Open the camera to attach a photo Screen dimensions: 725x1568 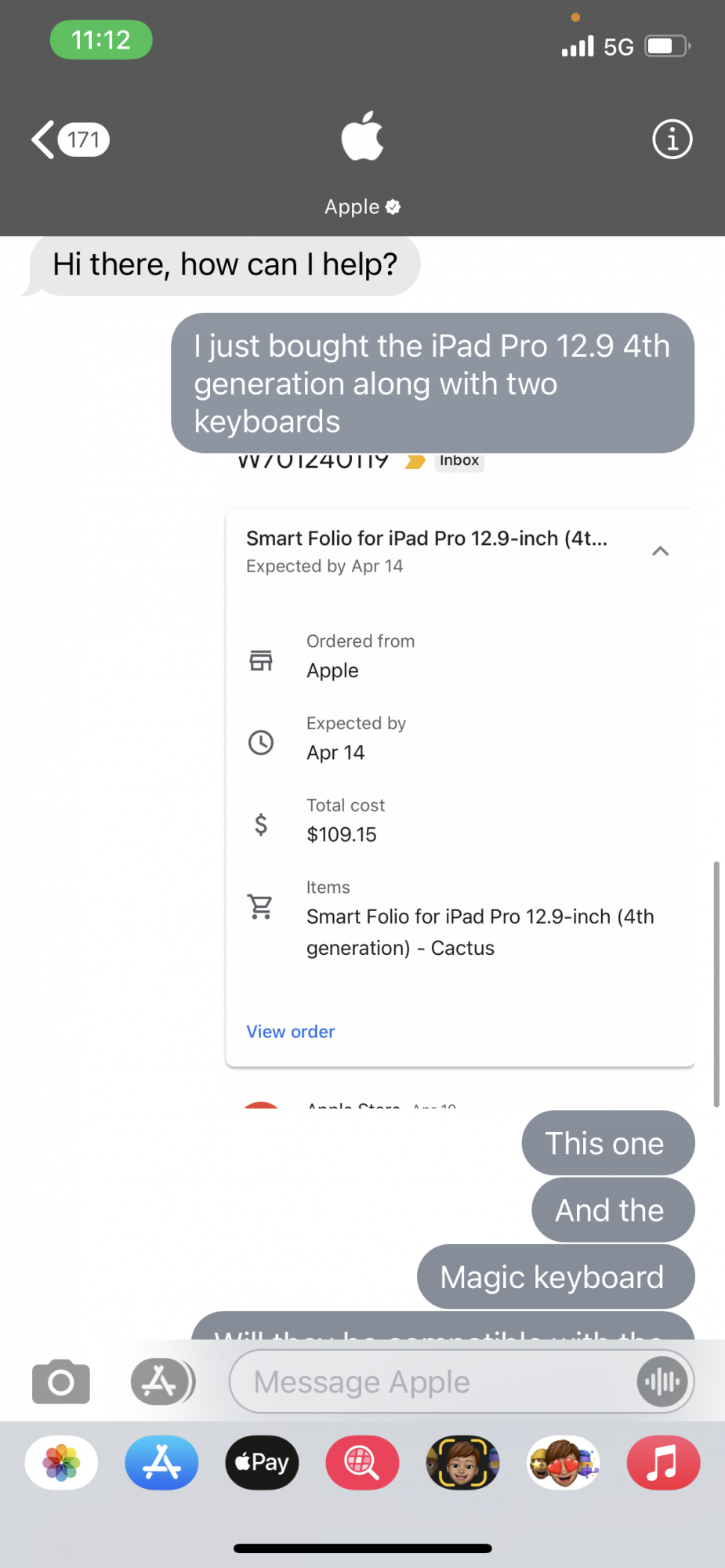[x=61, y=1382]
